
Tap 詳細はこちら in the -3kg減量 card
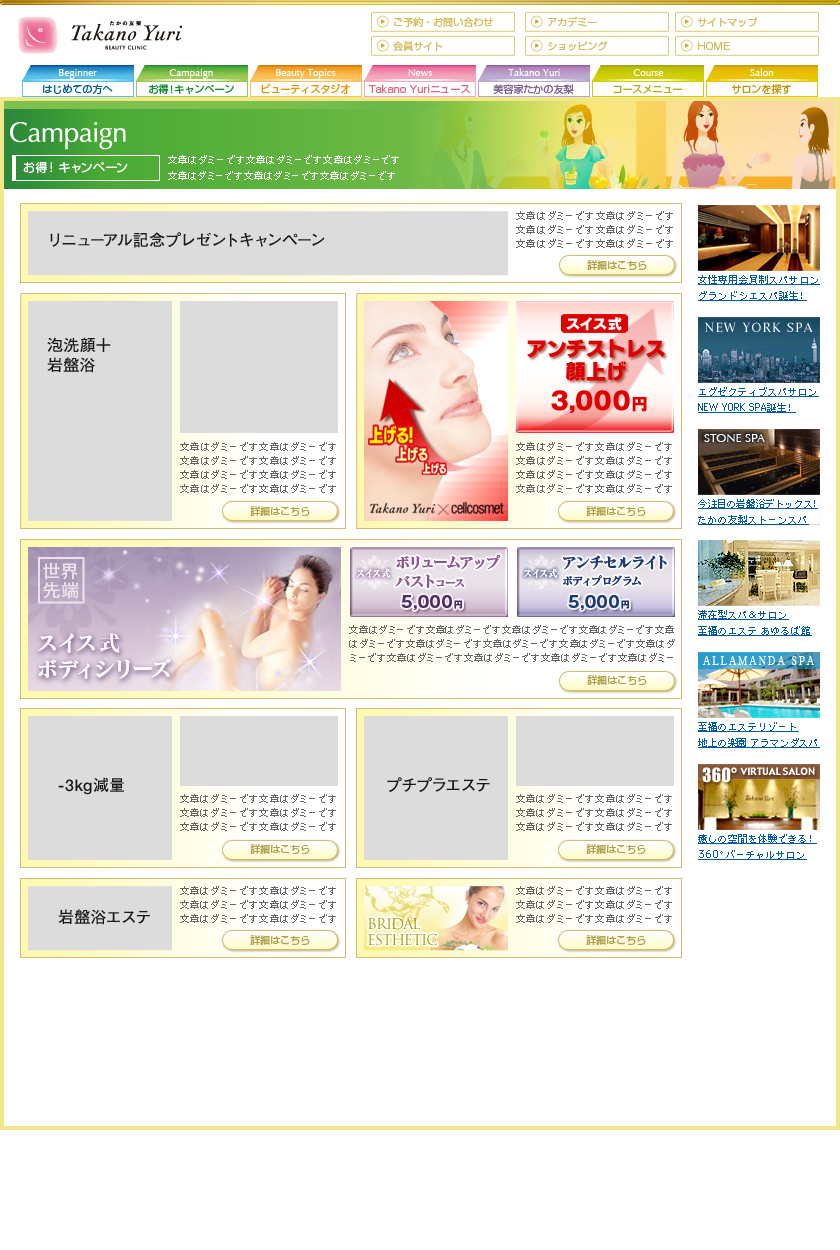click(280, 850)
